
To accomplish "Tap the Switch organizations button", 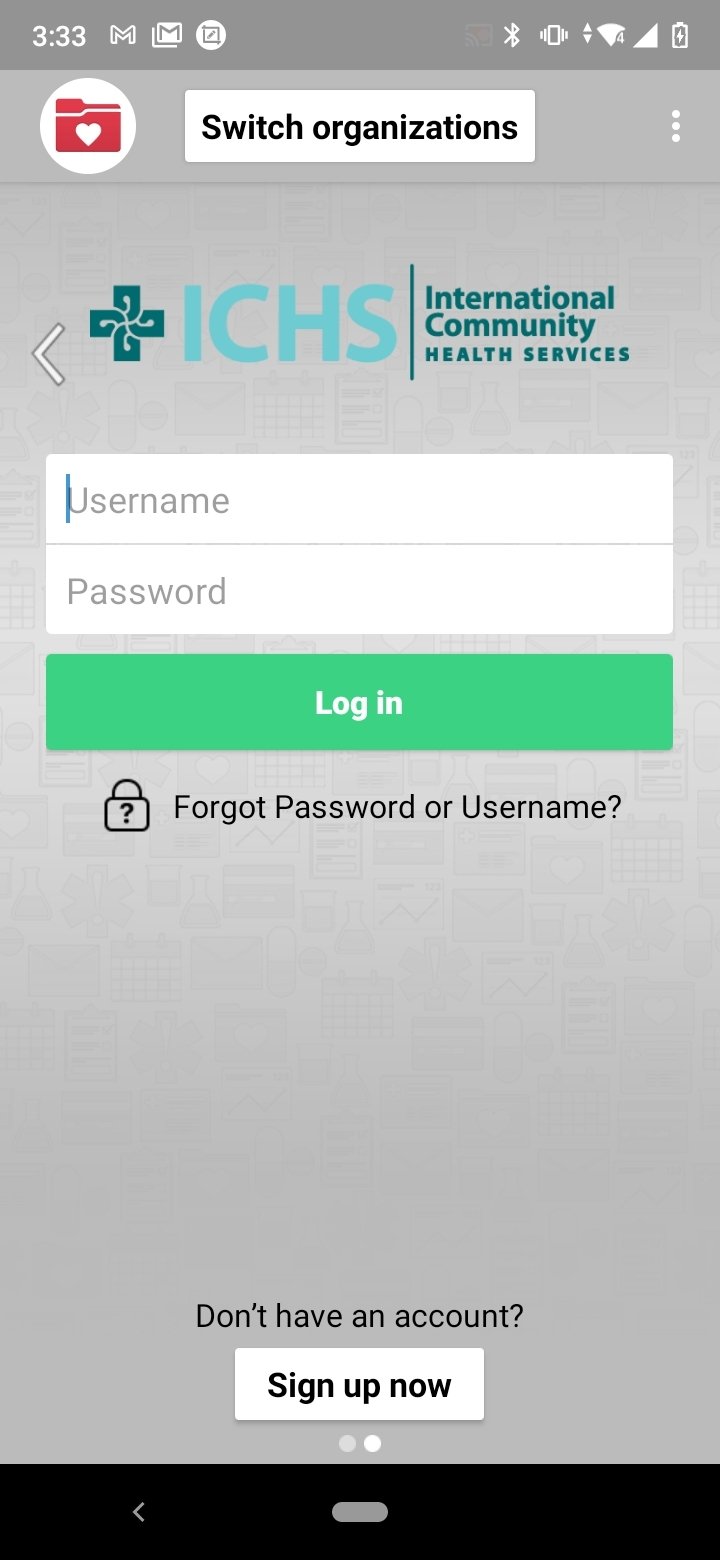I will [x=360, y=126].
